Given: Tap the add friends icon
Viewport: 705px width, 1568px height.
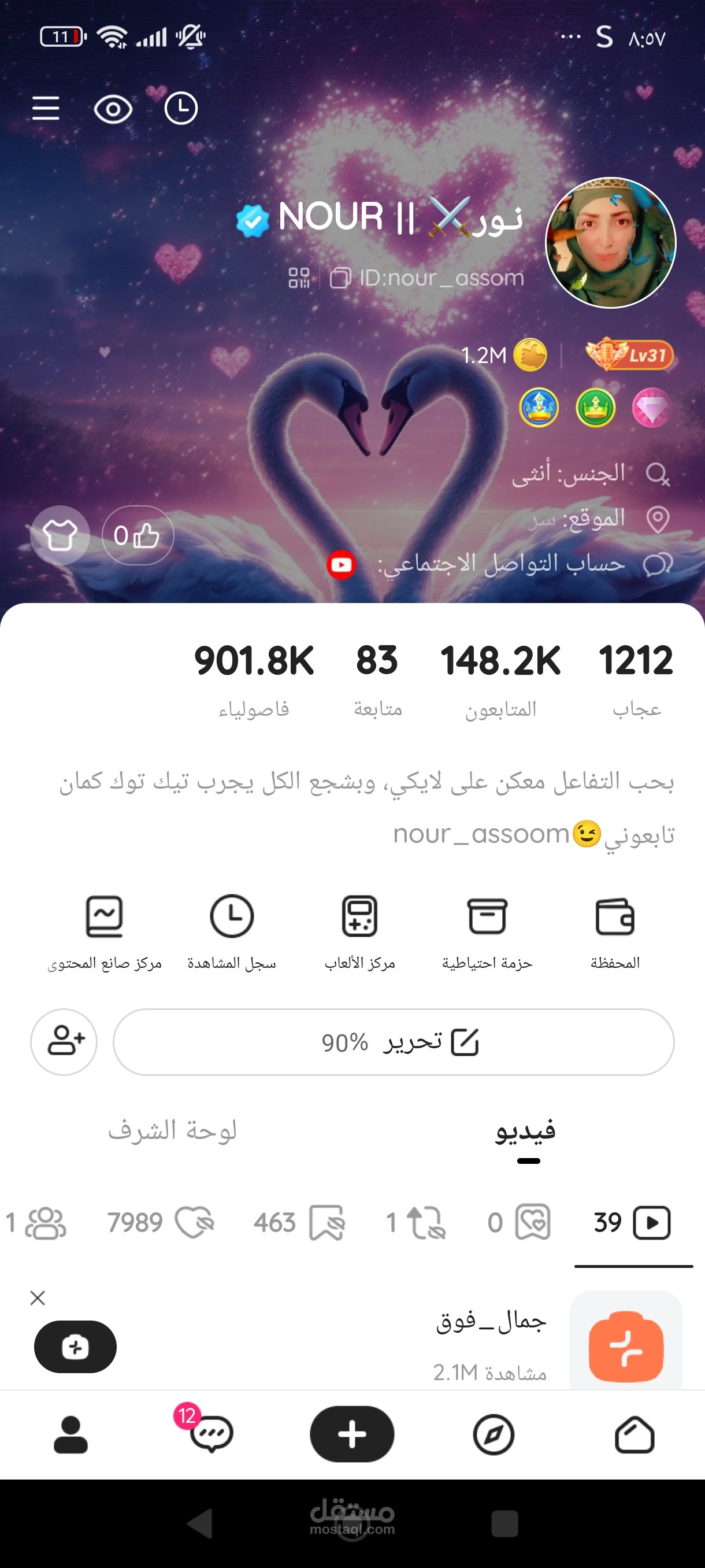Looking at the screenshot, I should tap(65, 1042).
